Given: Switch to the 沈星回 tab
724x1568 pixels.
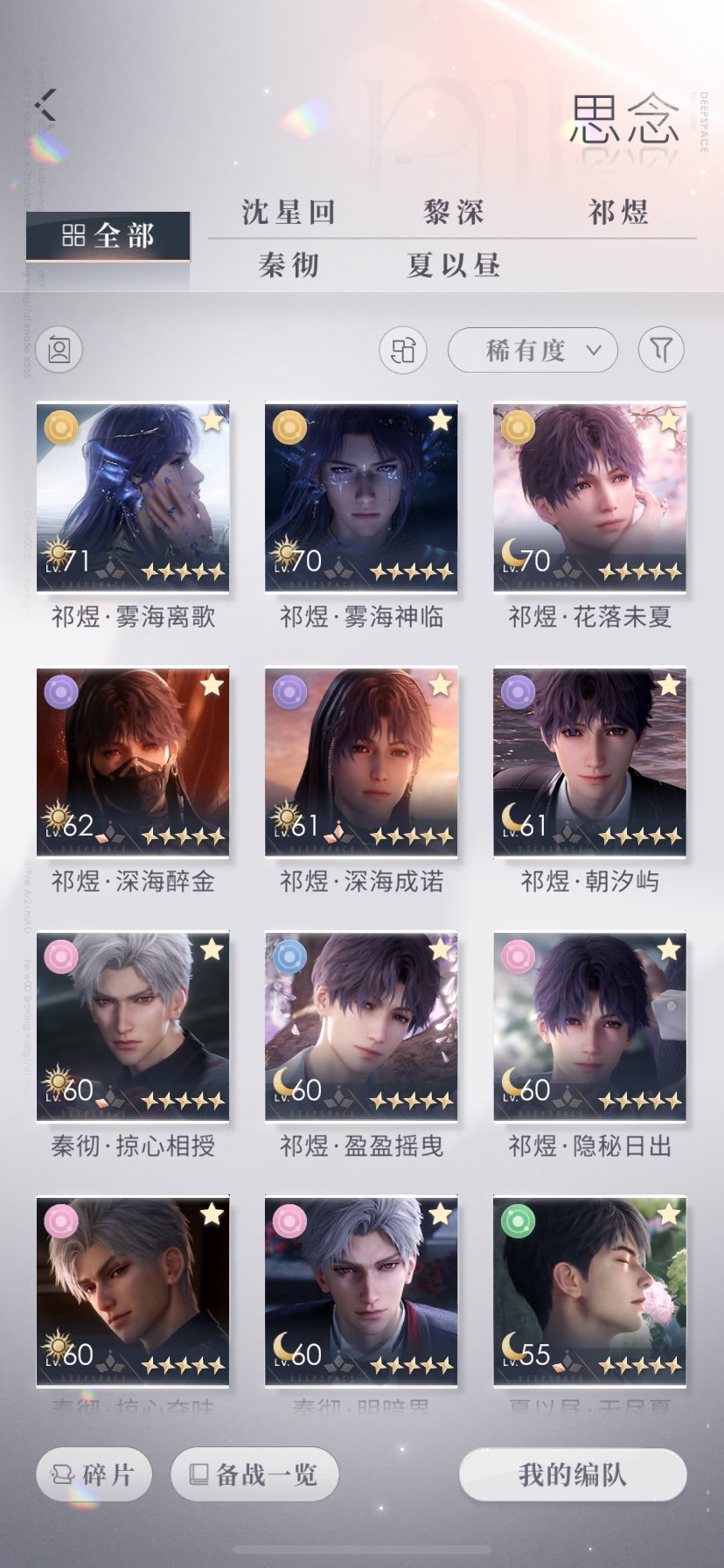Looking at the screenshot, I should [289, 213].
